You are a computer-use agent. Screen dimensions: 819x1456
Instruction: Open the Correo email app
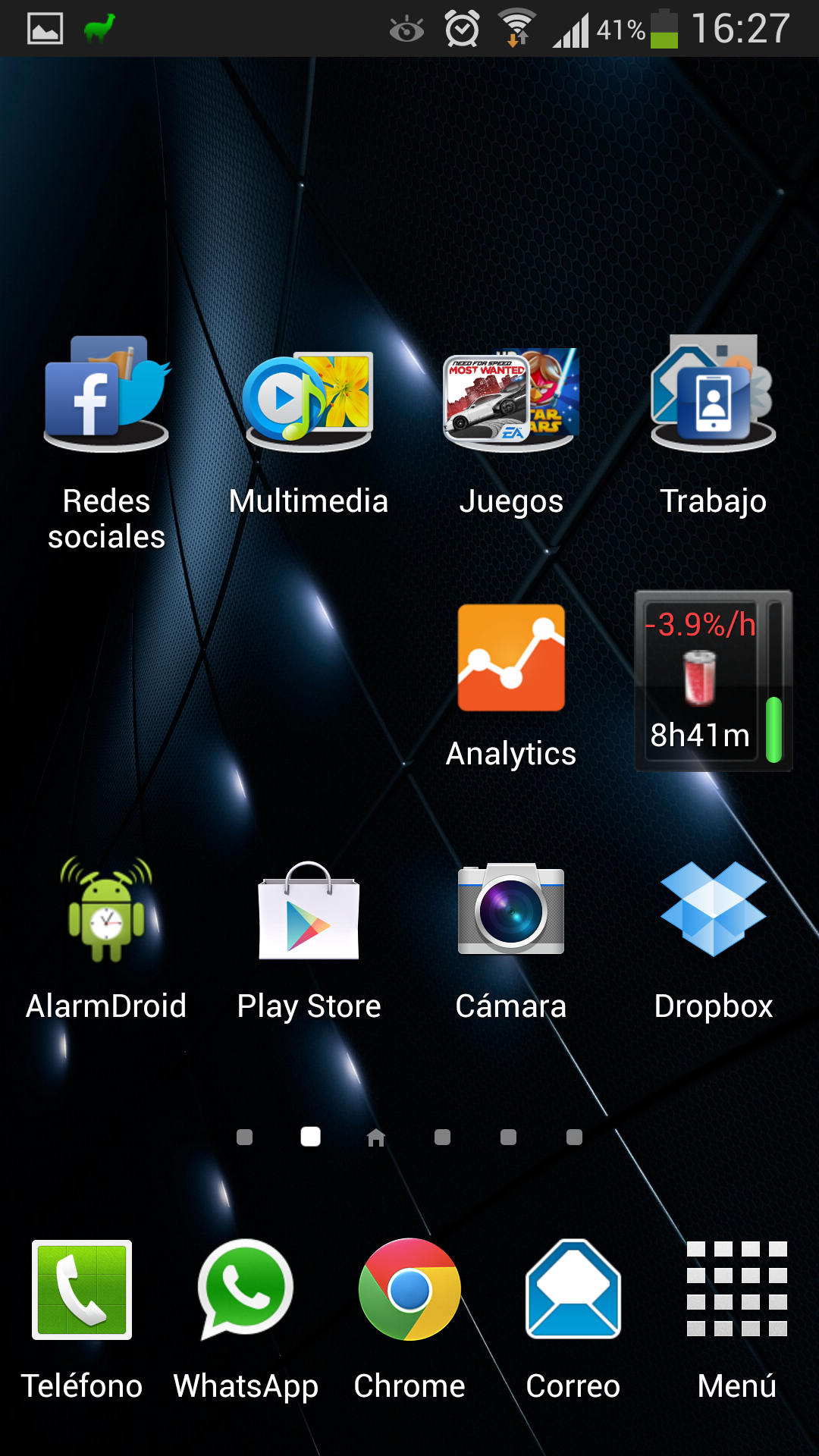point(573,1289)
